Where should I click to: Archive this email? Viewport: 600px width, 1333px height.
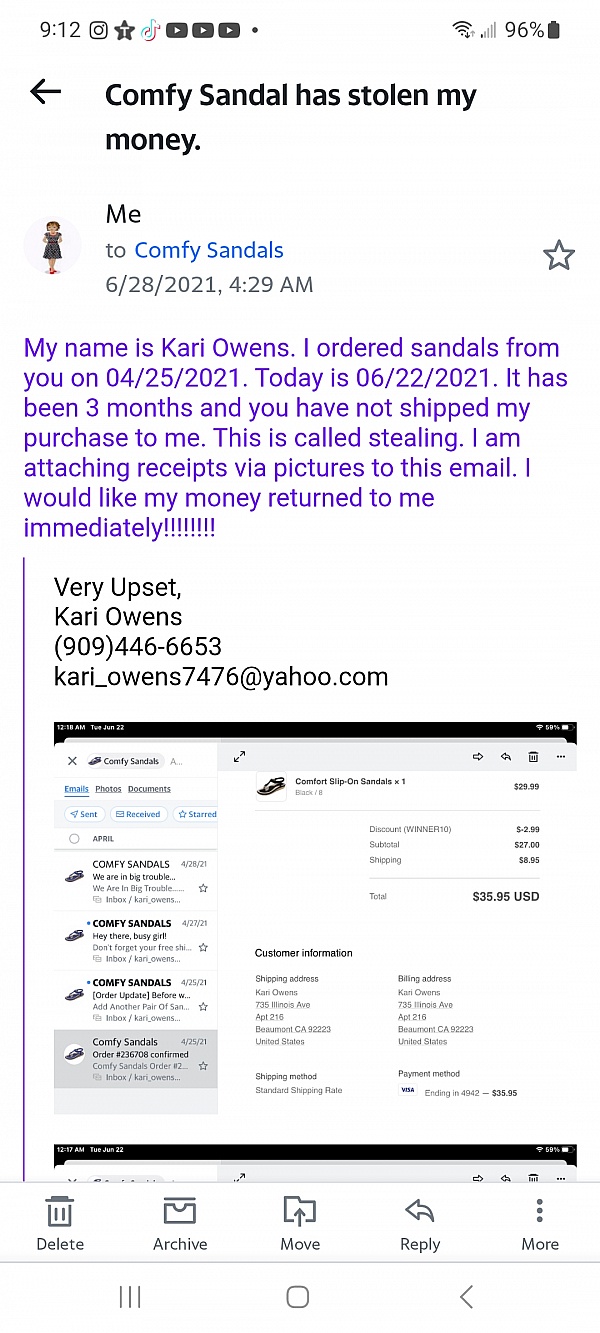tap(180, 1223)
